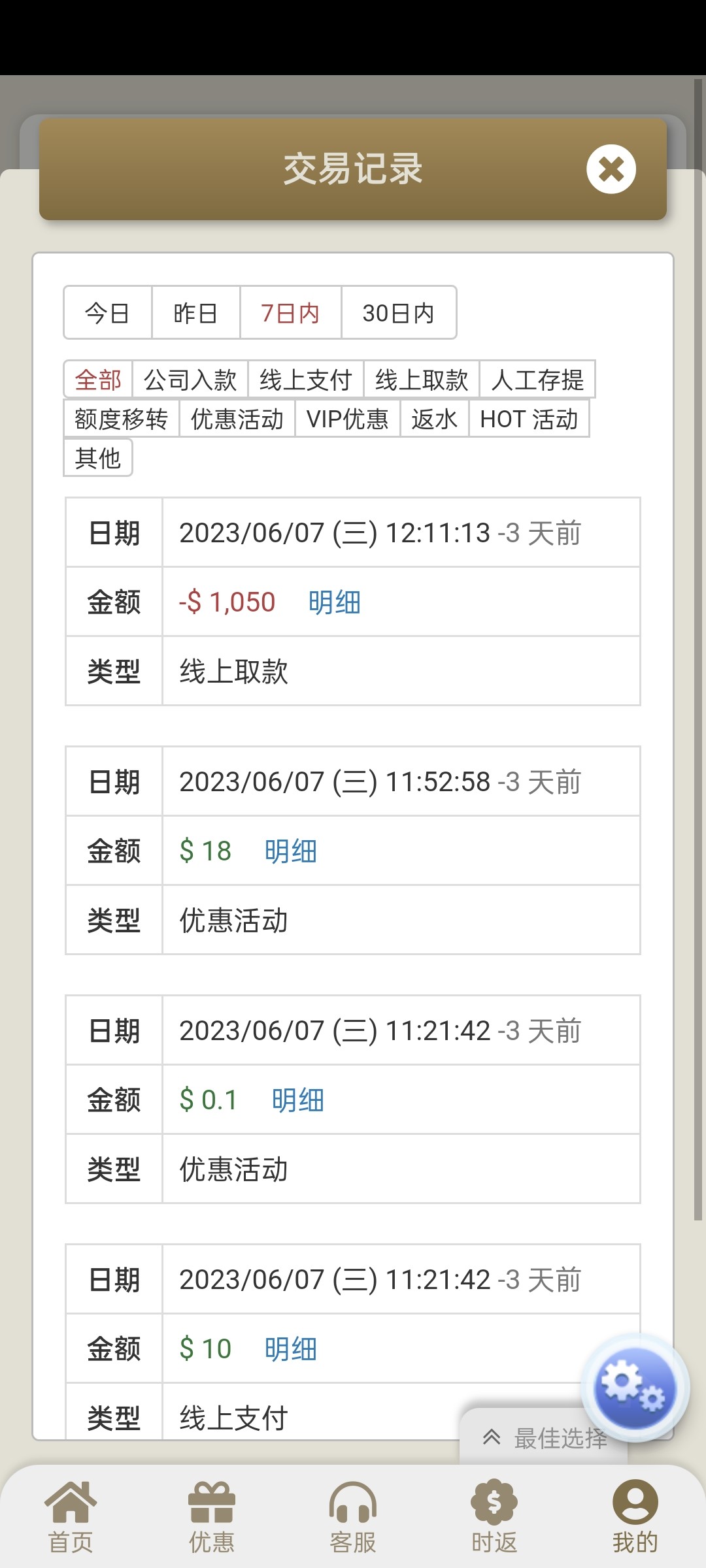
Task: Filter by 额度移转
Action: click(x=121, y=419)
